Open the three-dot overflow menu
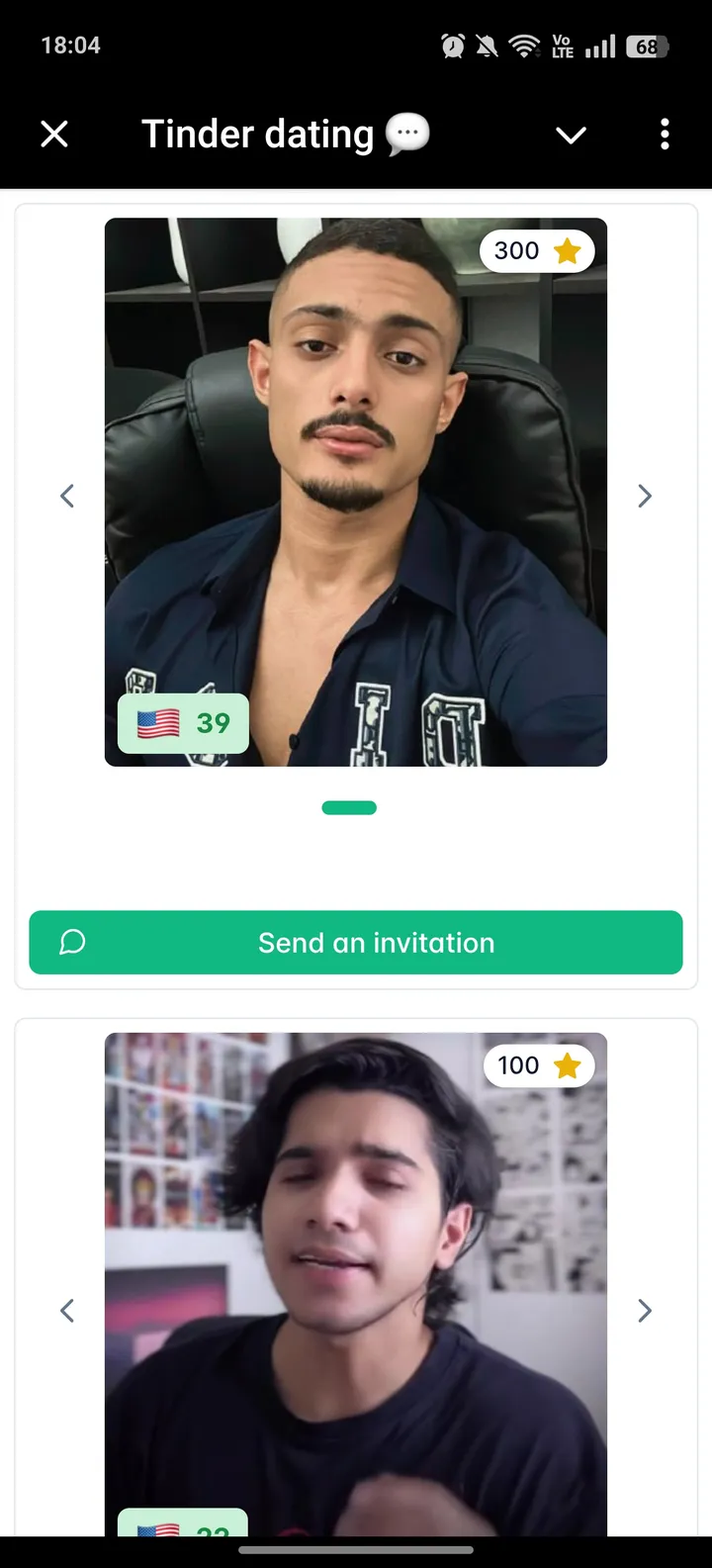The image size is (712, 1568). tap(664, 134)
